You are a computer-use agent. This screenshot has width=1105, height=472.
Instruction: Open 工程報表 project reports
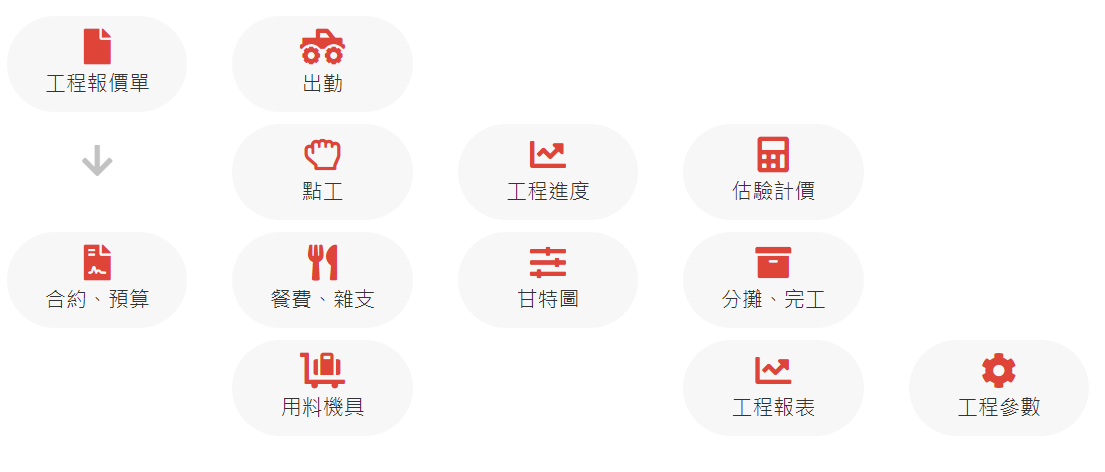pyautogui.click(x=773, y=388)
